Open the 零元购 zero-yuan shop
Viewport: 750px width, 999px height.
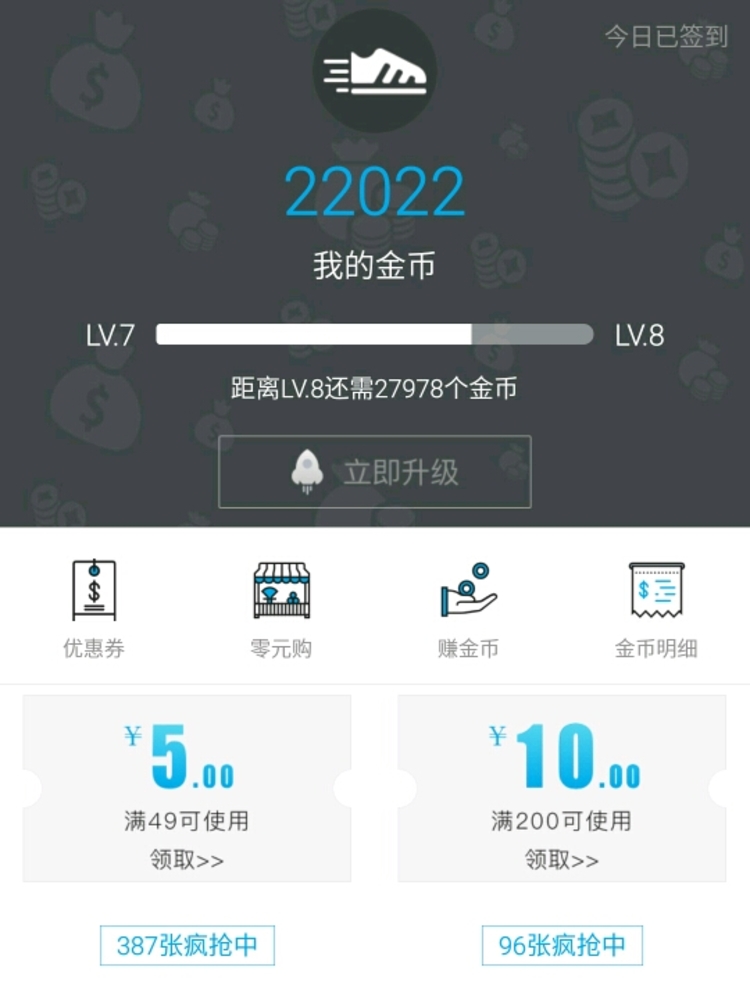pyautogui.click(x=281, y=607)
